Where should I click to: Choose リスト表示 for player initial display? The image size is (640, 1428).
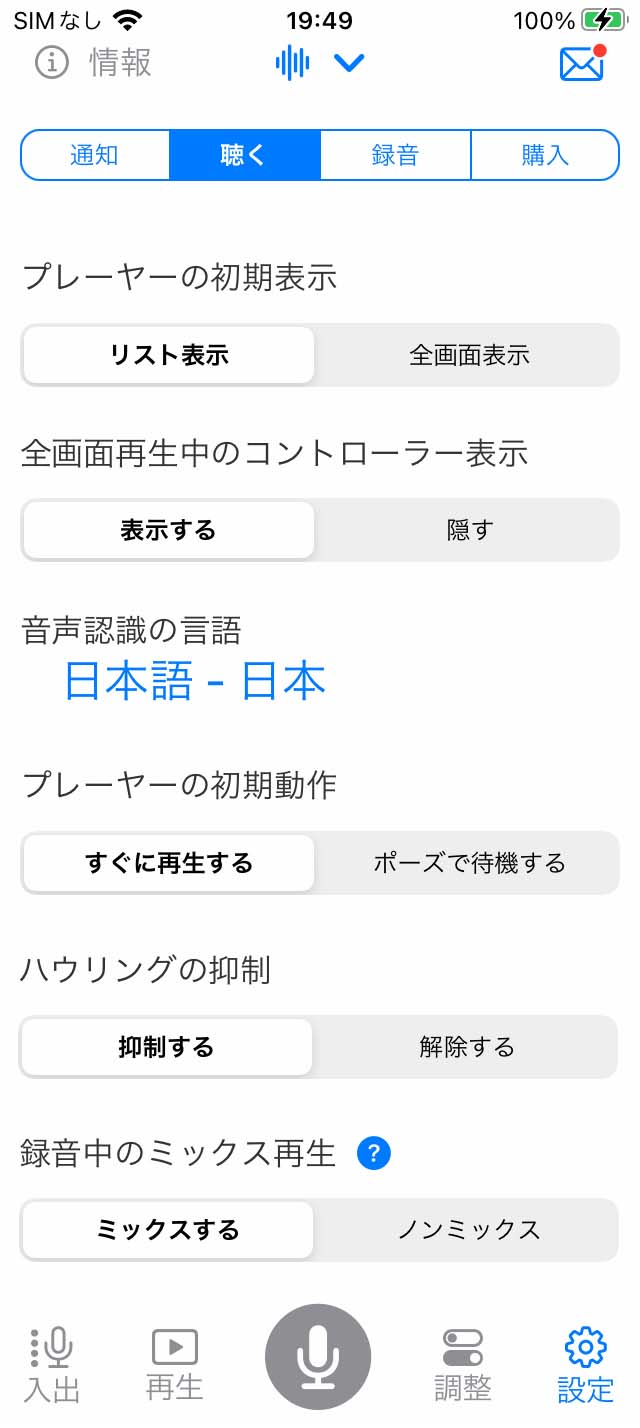point(169,355)
